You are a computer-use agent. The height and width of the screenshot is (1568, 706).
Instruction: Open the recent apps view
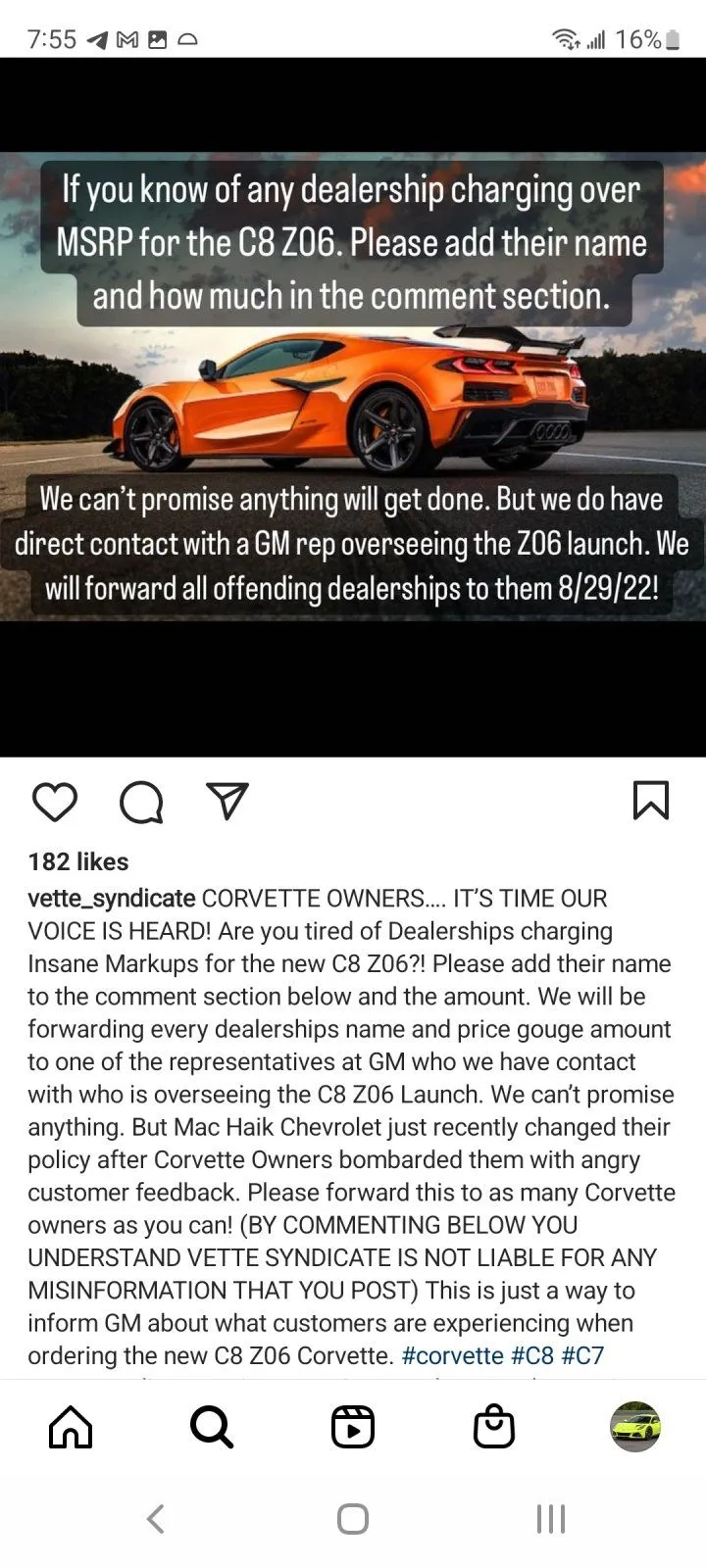point(551,1519)
